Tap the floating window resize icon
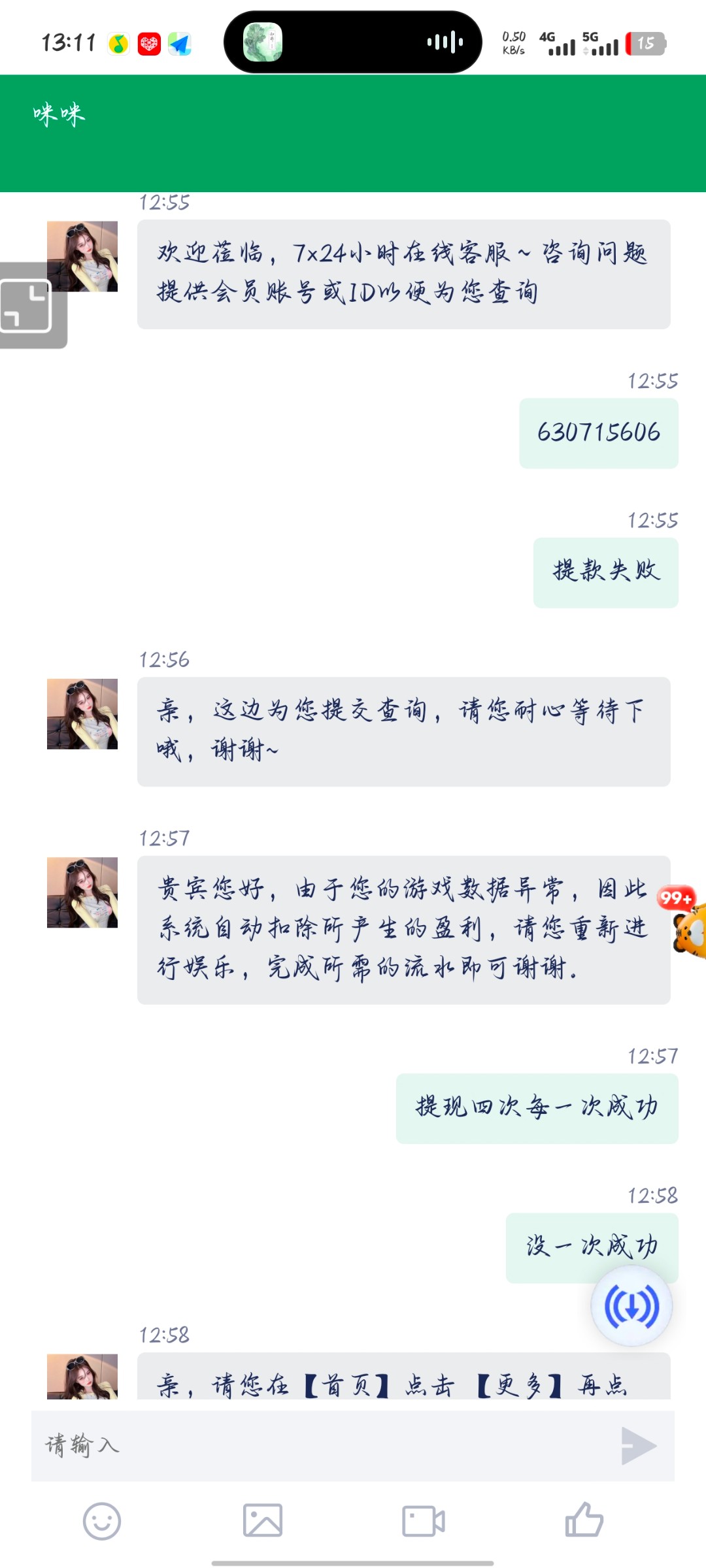Viewport: 706px width, 1568px height. point(27,306)
